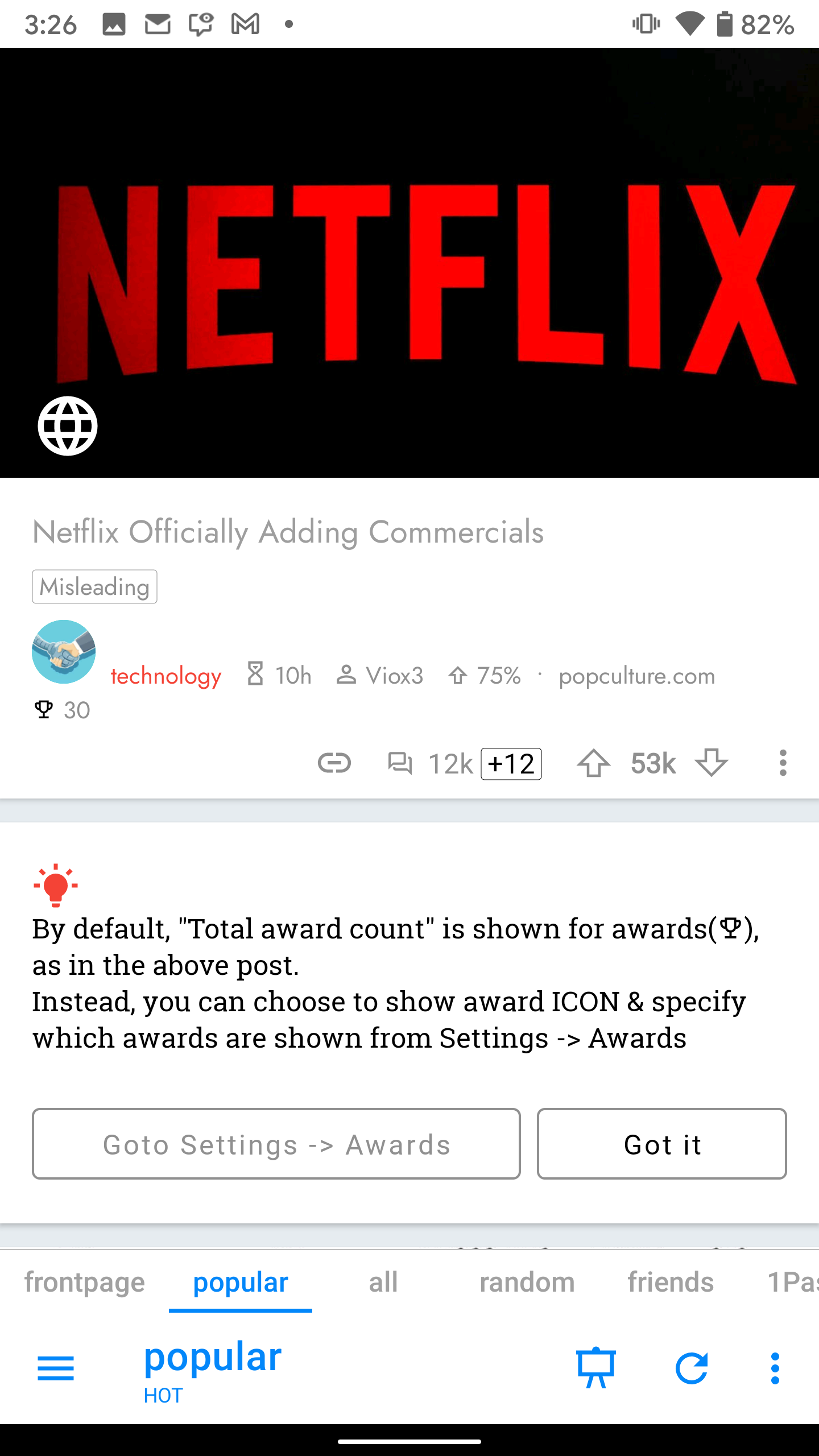Screen dimensions: 819x1456
Task: Downvote the Netflix commercials post
Action: click(x=712, y=763)
